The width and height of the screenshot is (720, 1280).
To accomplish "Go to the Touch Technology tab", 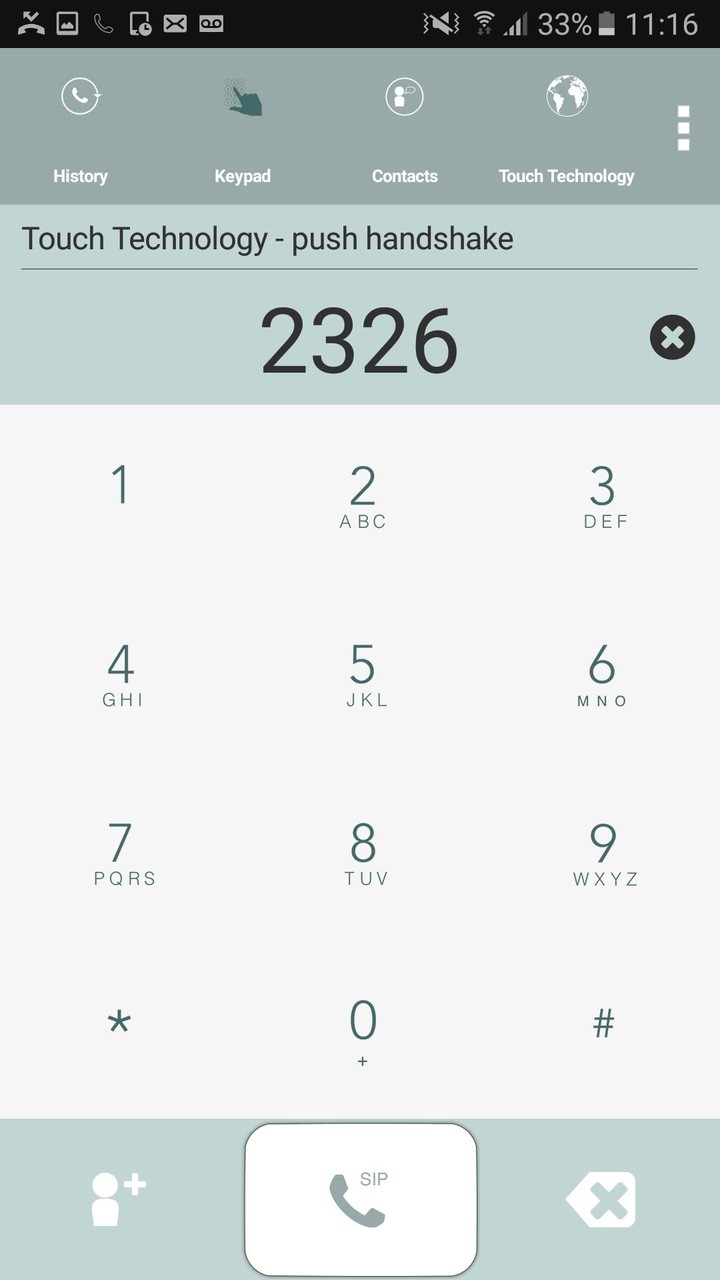I will point(566,128).
